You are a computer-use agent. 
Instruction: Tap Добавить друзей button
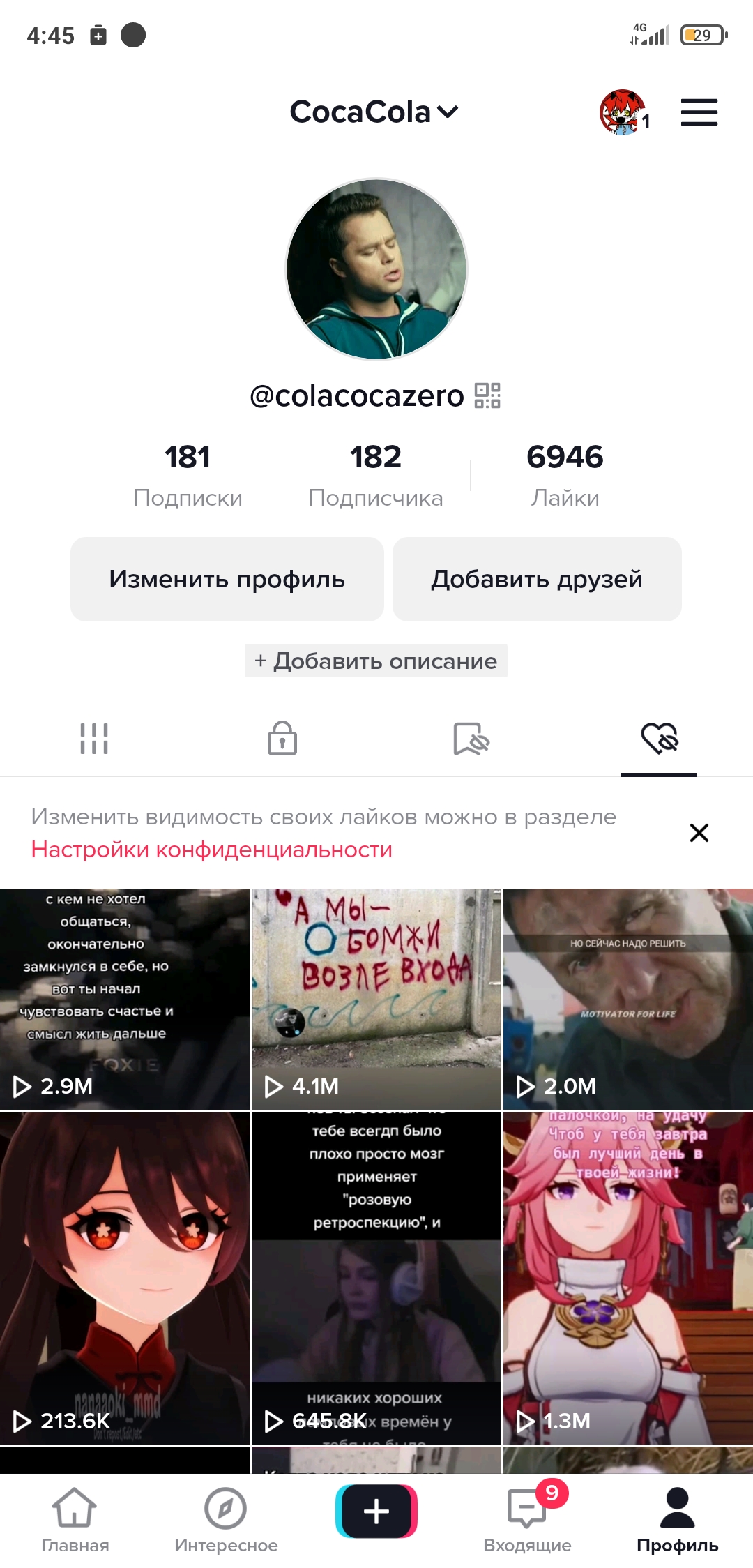537,579
